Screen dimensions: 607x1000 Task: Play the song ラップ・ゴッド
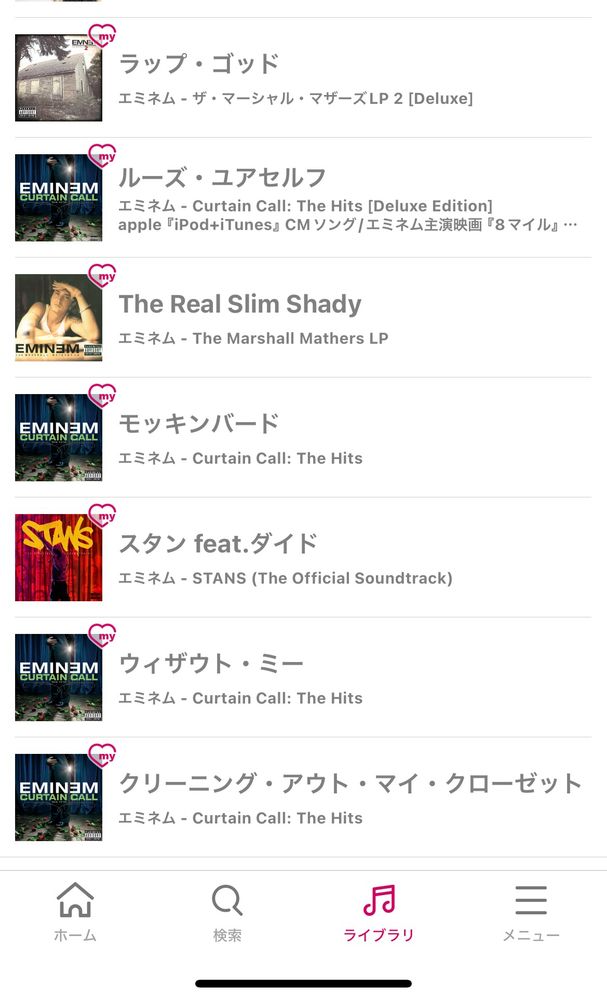tap(304, 78)
